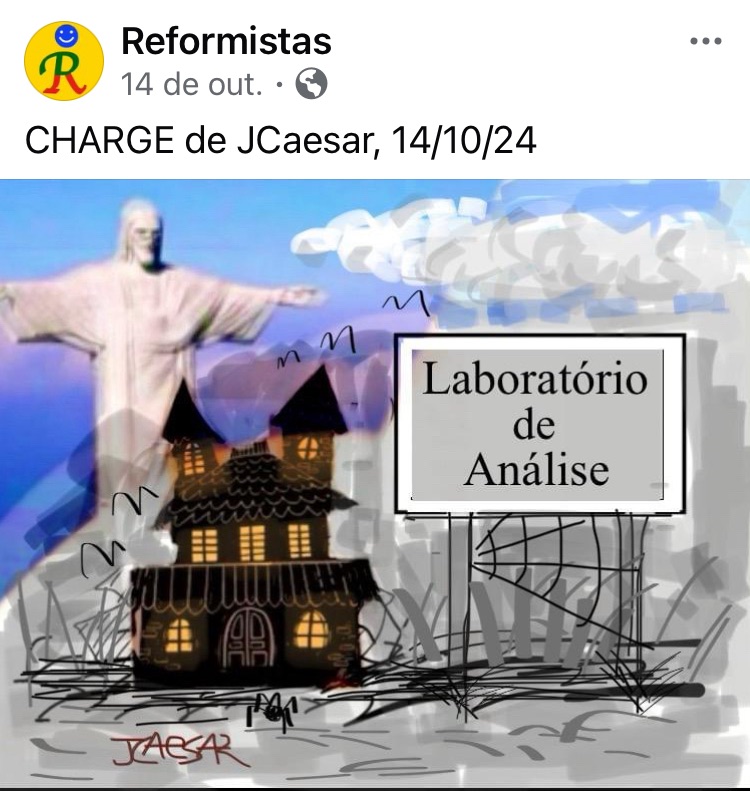Tap the 14 de out. post timestamp
The width and height of the screenshot is (750, 804).
click(192, 85)
